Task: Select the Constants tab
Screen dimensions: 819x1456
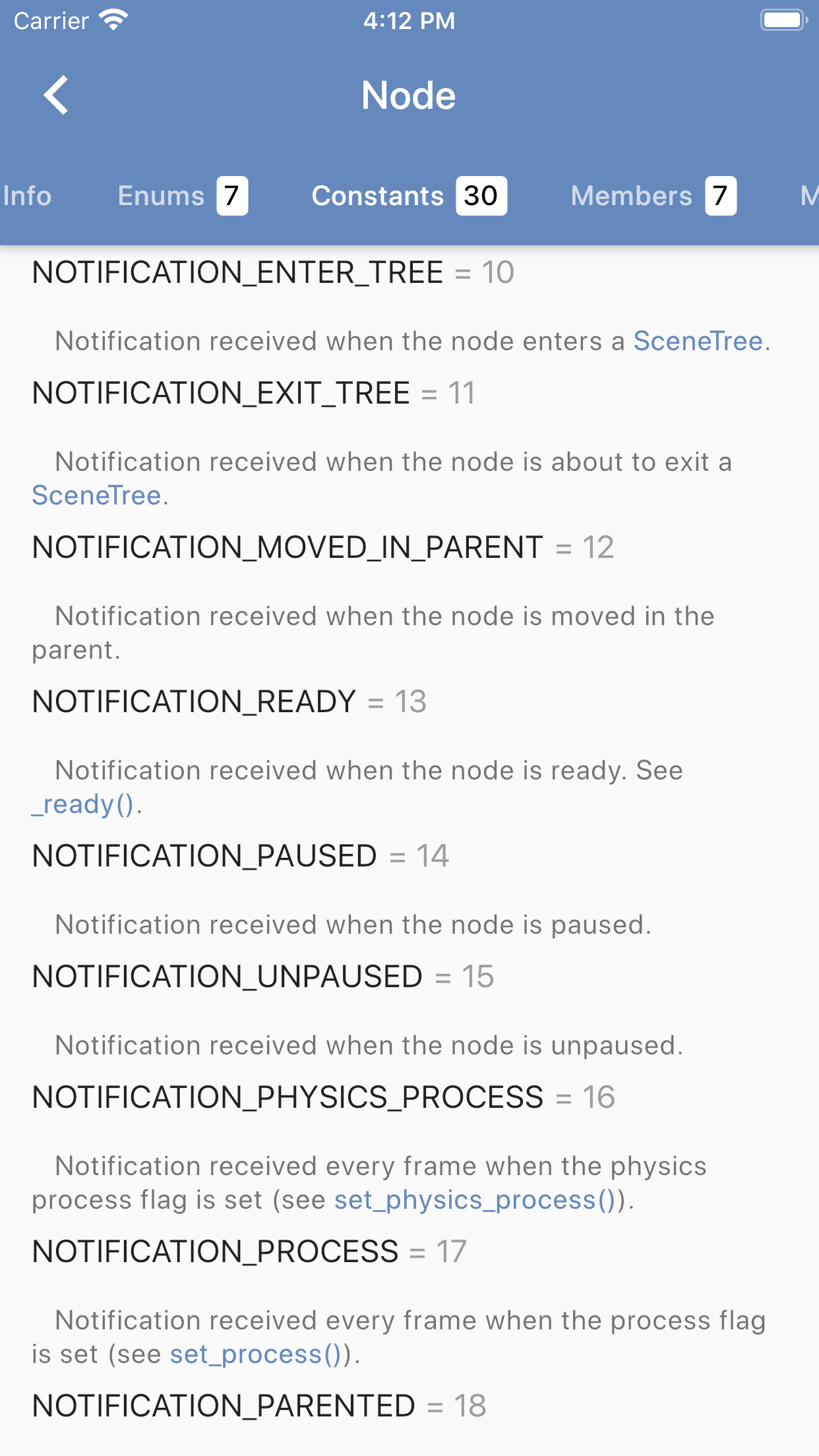Action: (x=379, y=196)
